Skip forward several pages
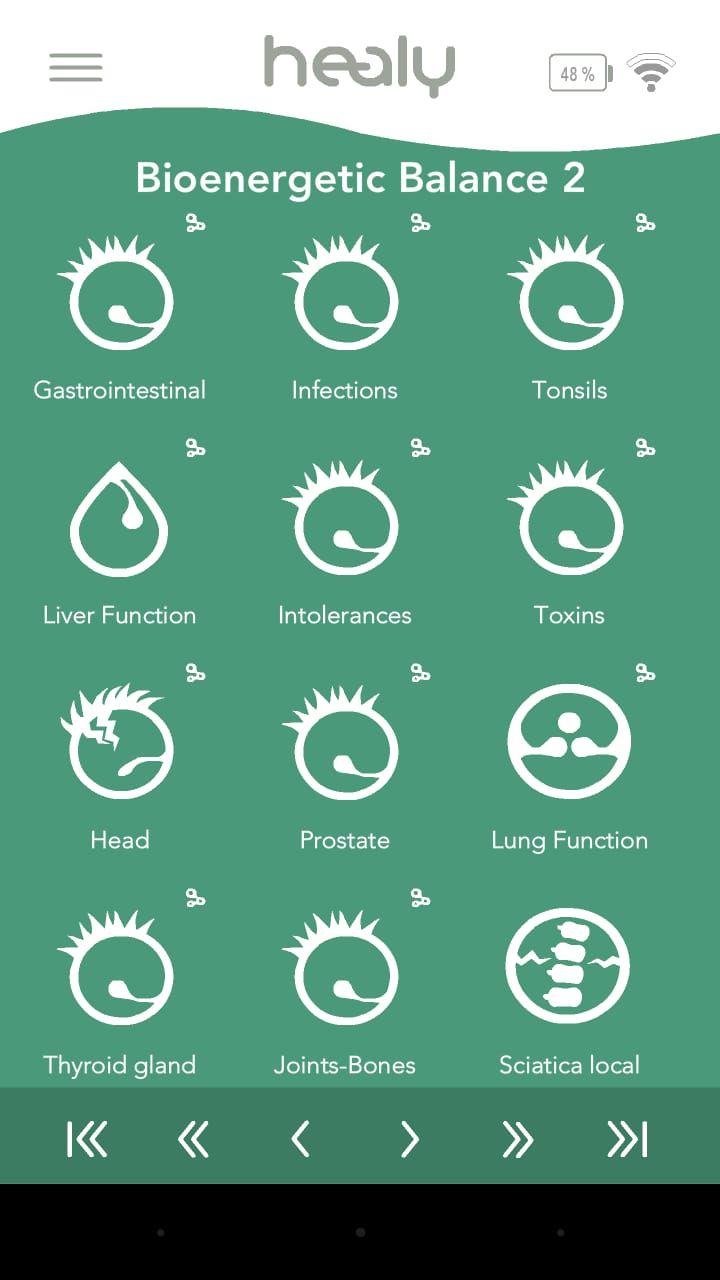The height and width of the screenshot is (1280, 720). pos(517,1139)
